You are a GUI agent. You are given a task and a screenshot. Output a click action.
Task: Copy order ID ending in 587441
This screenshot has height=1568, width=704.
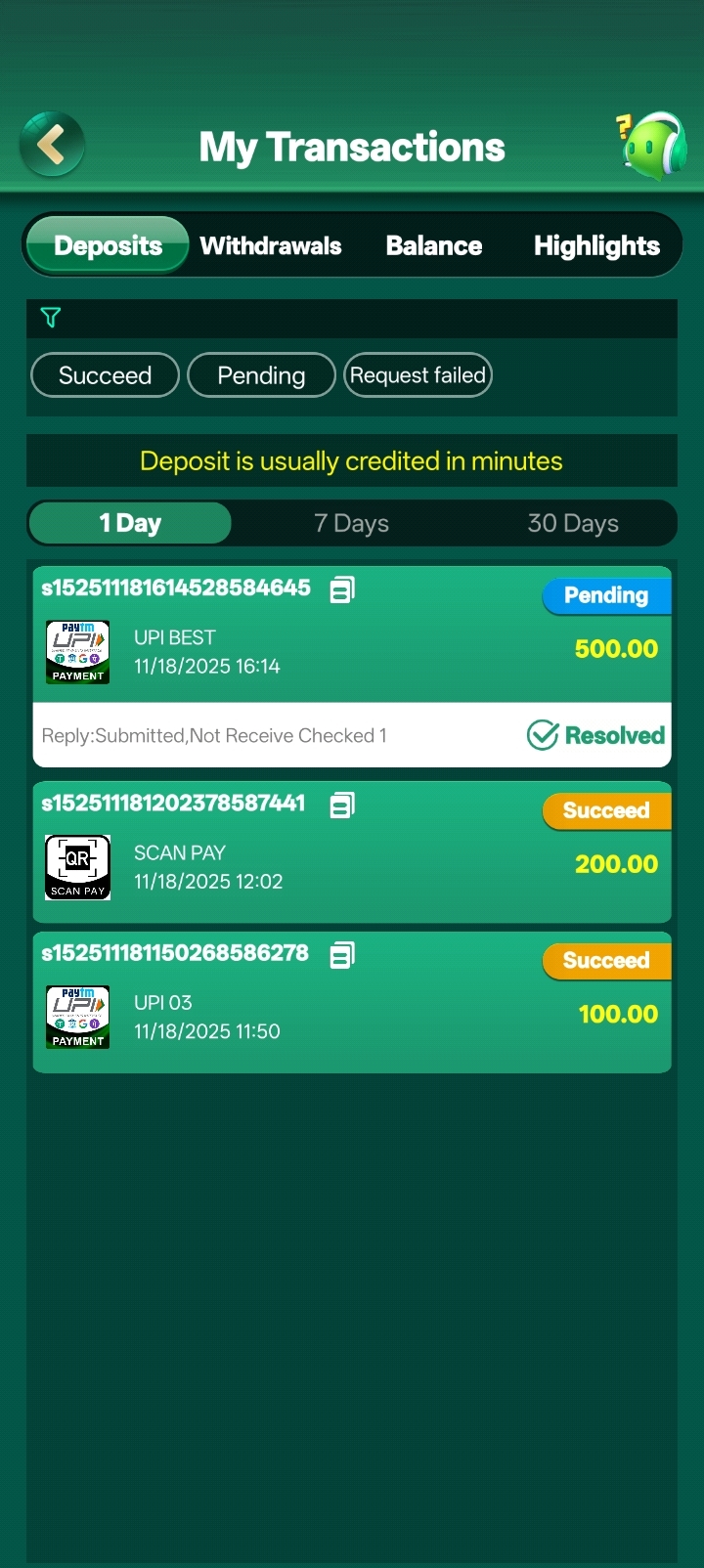(342, 806)
